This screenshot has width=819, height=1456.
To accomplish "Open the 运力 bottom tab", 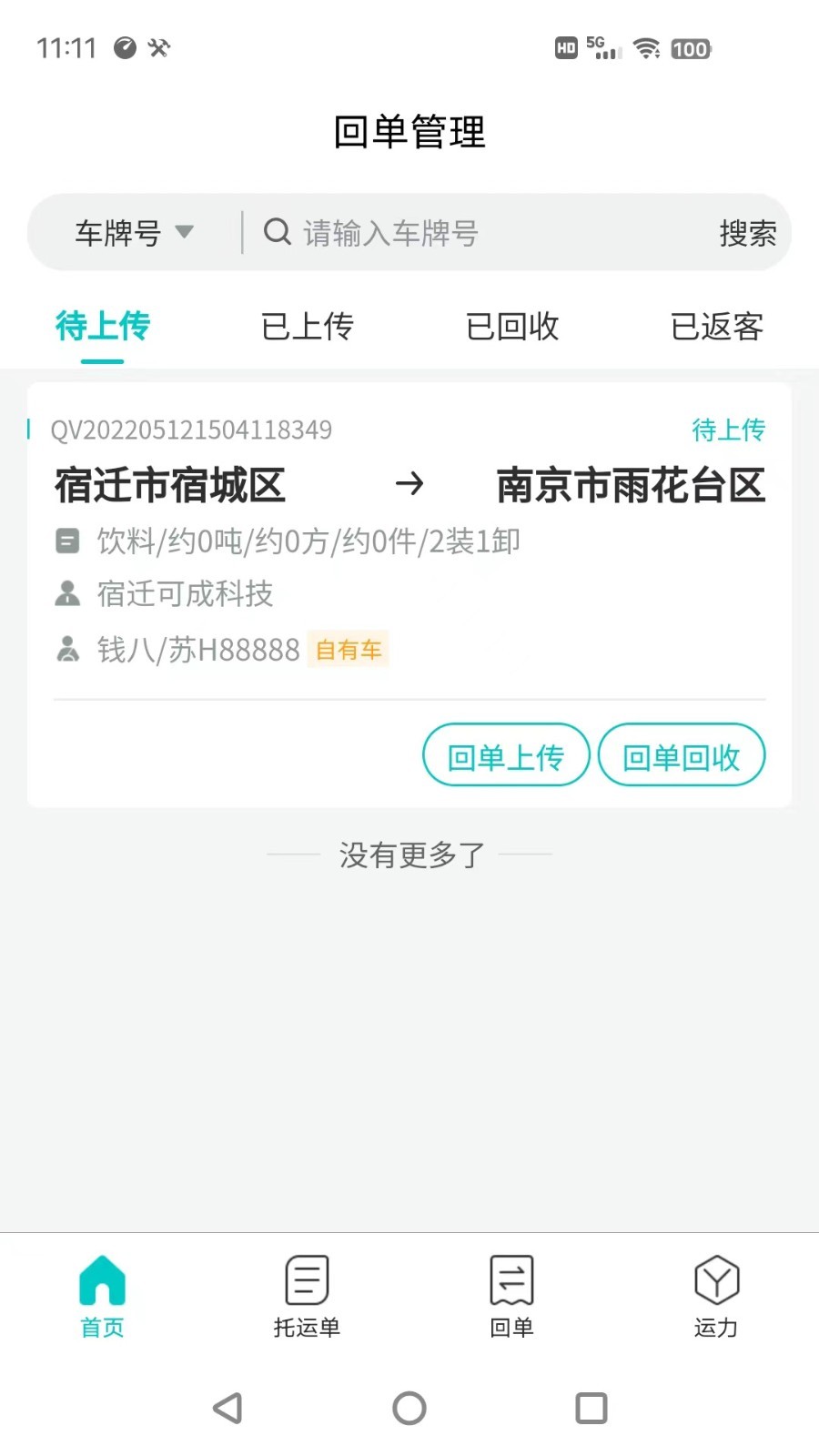I will tap(716, 1296).
